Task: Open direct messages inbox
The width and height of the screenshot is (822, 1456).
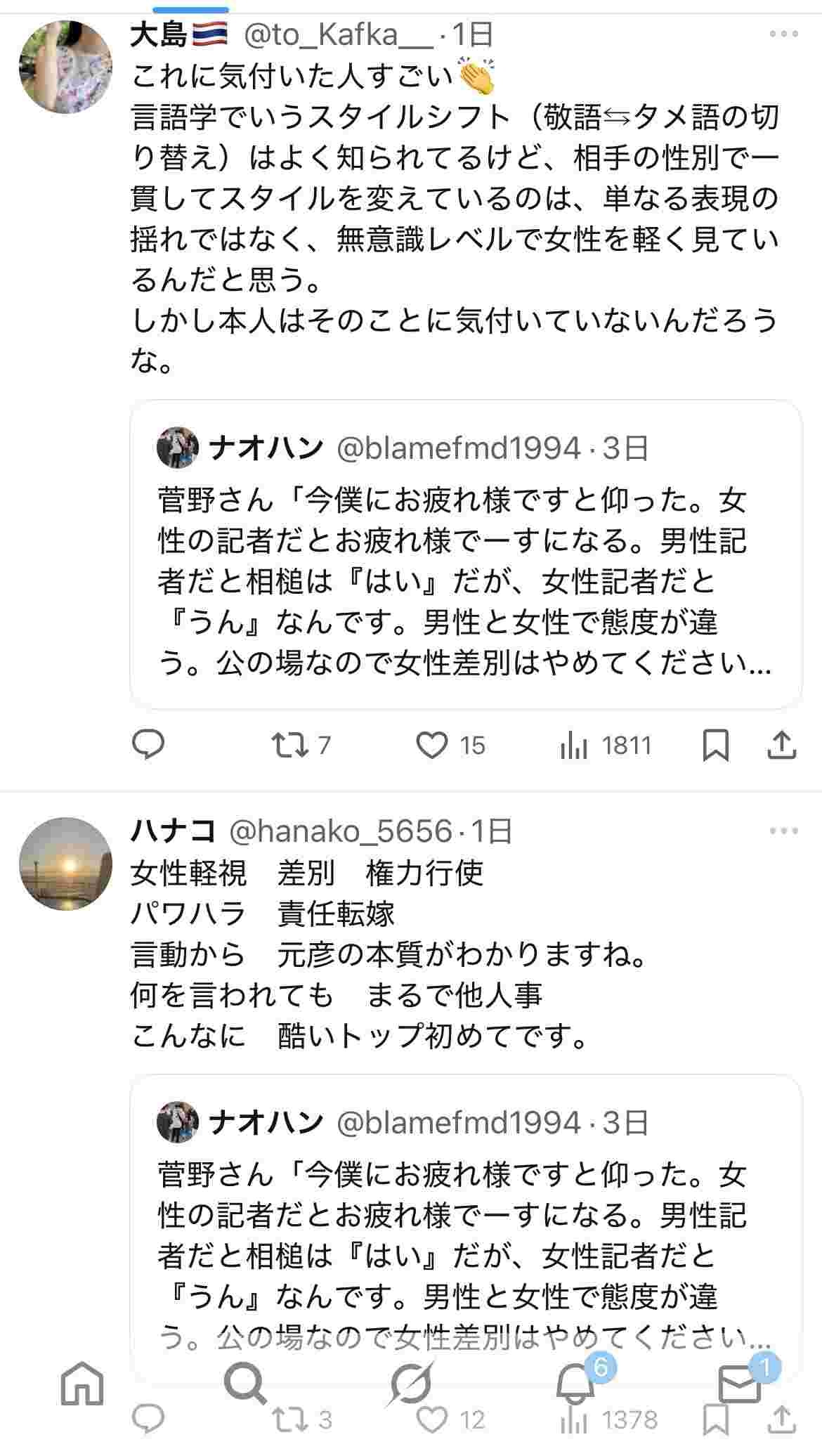Action: pyautogui.click(x=740, y=1384)
